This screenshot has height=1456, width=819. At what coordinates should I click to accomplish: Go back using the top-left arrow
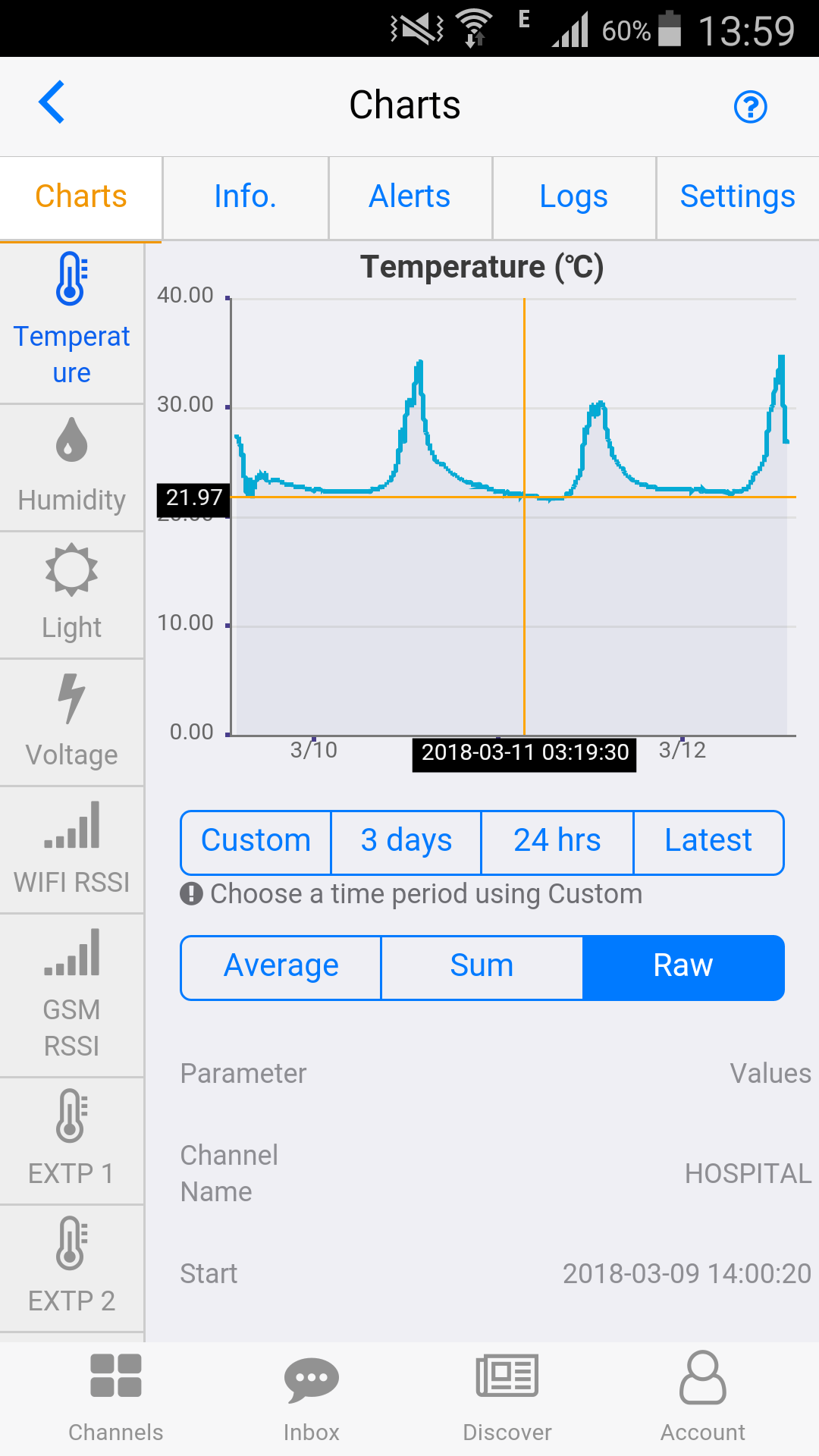coord(52,102)
